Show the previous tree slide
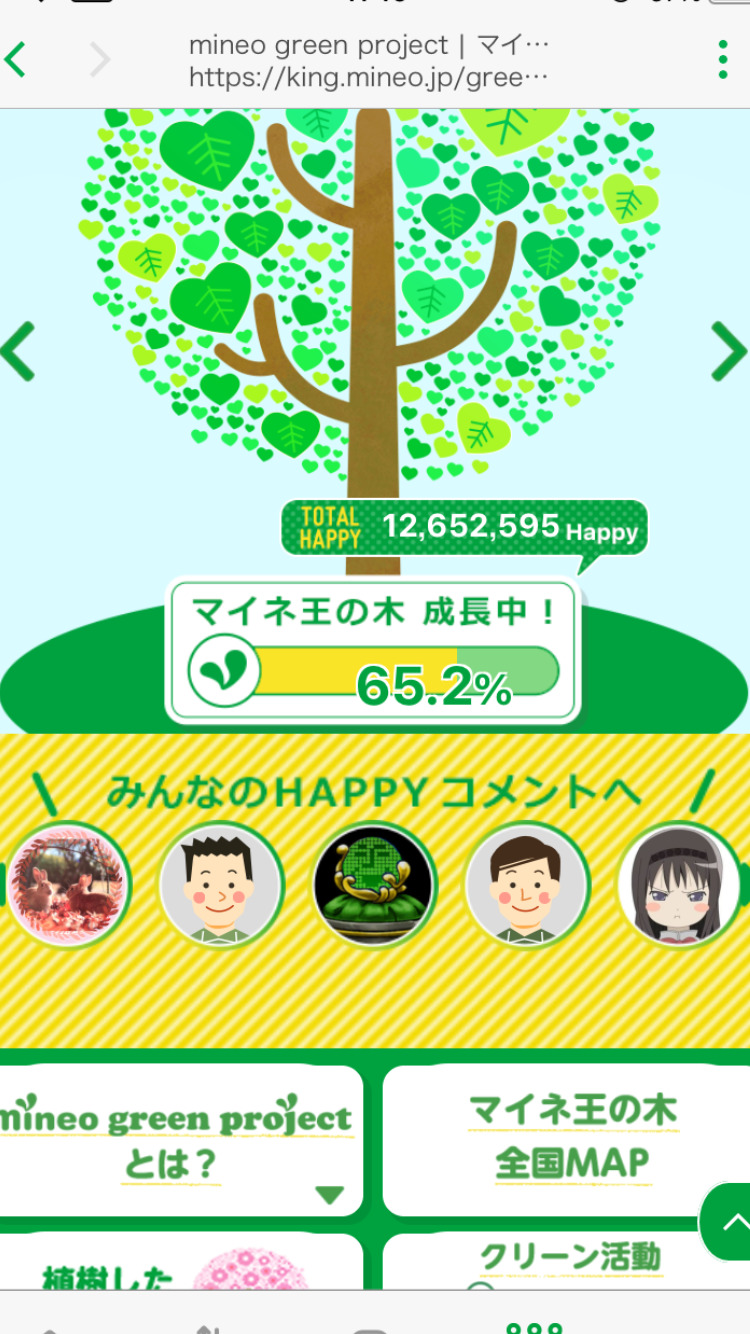The width and height of the screenshot is (750, 1334). [19, 351]
